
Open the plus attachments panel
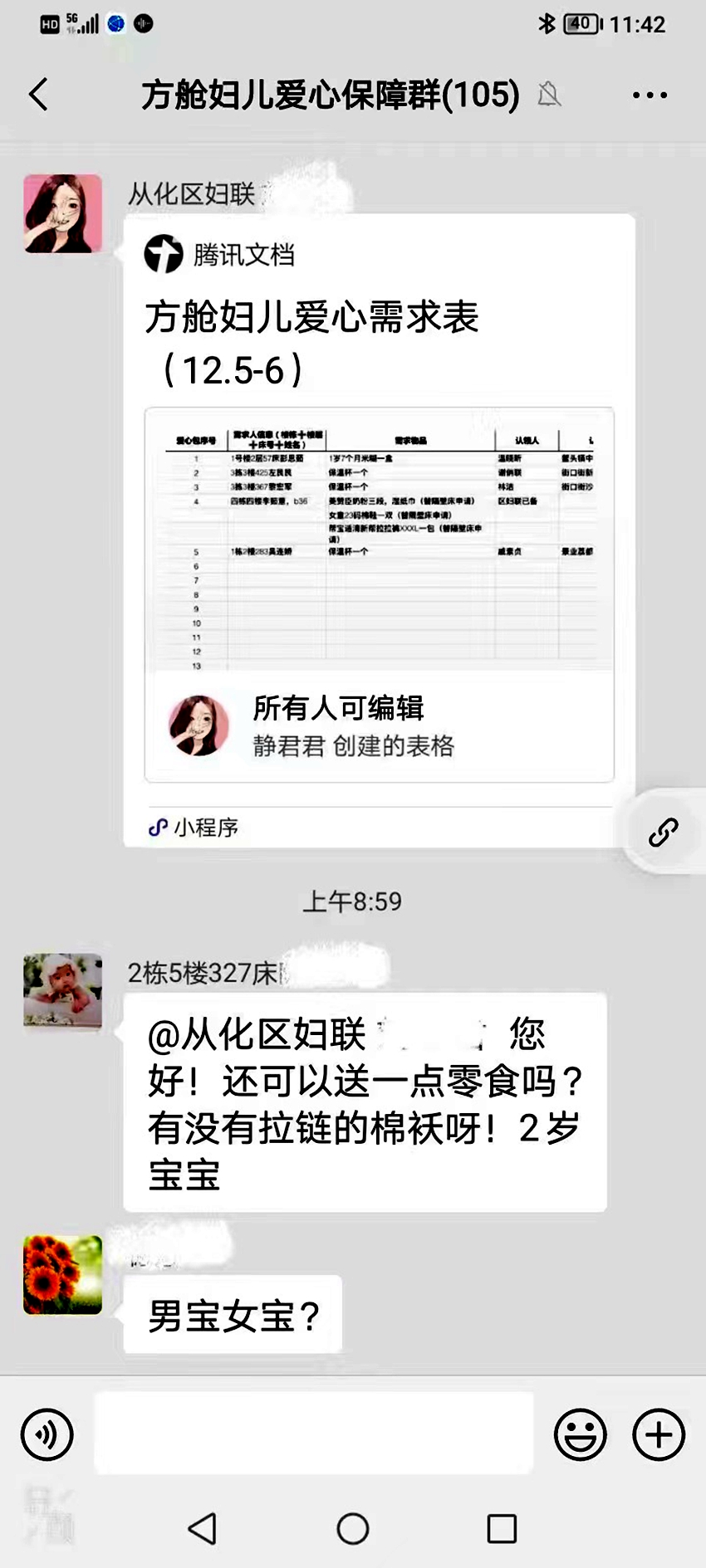tap(659, 1434)
